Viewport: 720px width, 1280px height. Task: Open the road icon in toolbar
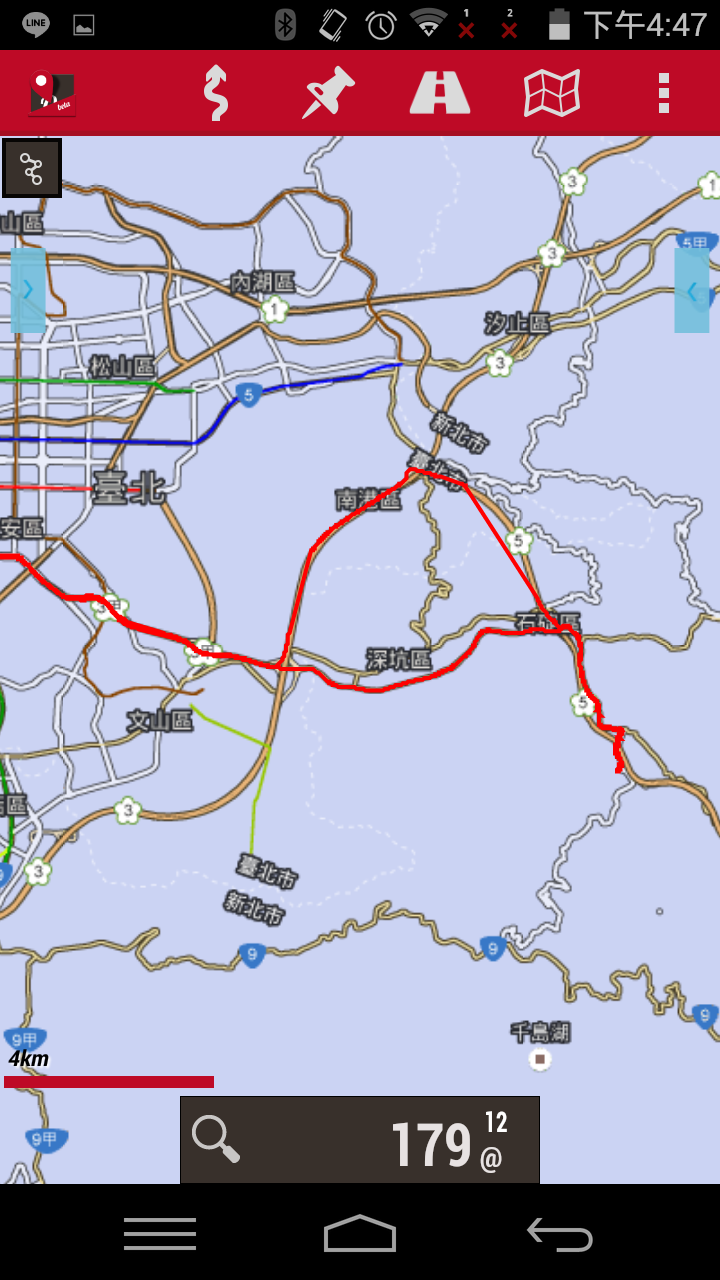click(x=440, y=92)
